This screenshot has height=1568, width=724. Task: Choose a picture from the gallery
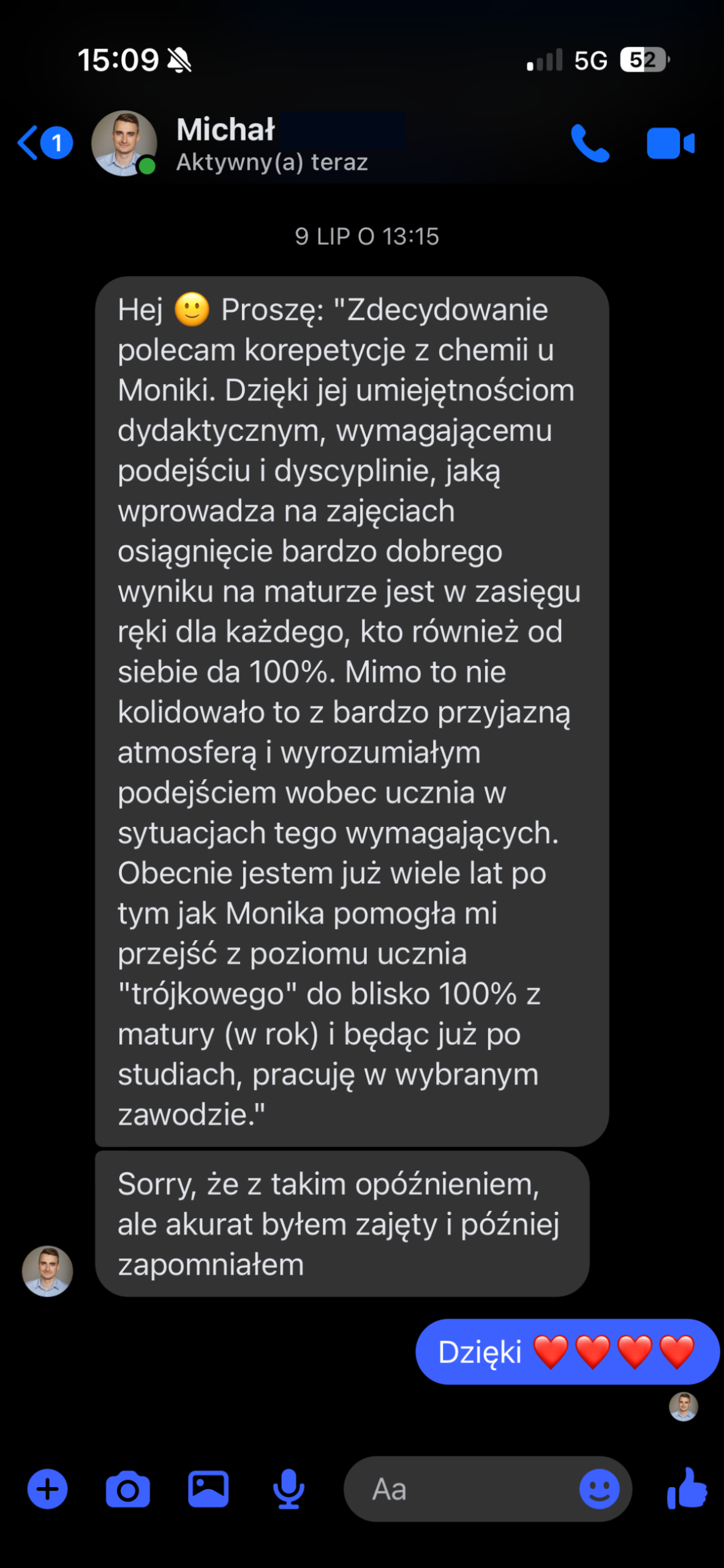pyautogui.click(x=208, y=1489)
